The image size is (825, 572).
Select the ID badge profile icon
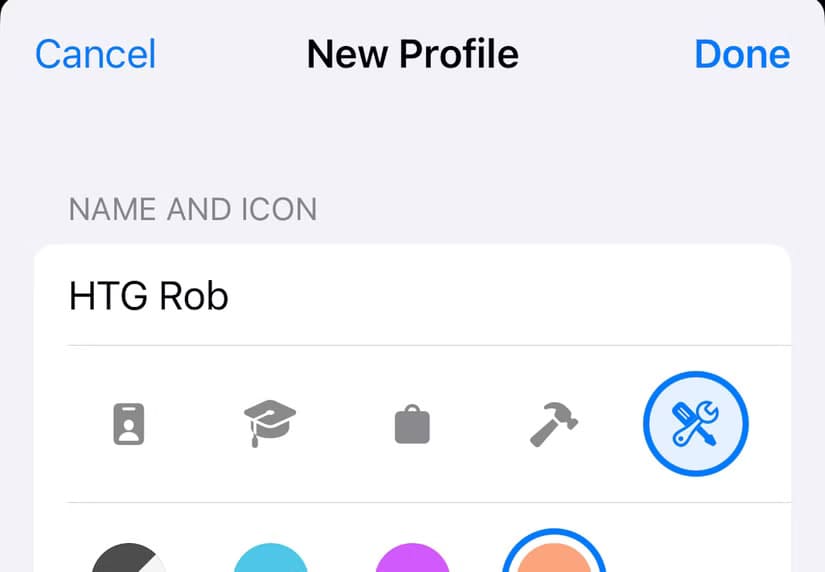[128, 424]
